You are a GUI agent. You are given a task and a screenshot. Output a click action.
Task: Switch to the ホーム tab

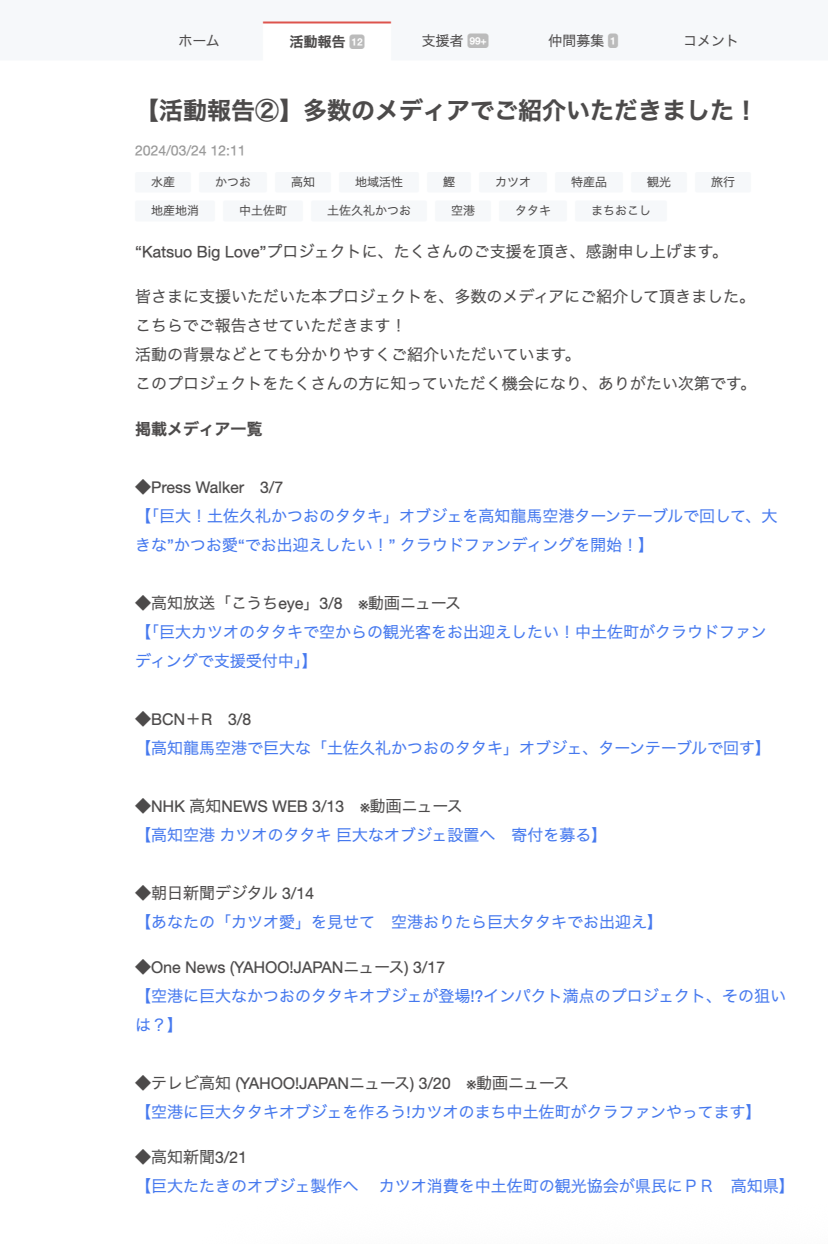click(x=198, y=41)
